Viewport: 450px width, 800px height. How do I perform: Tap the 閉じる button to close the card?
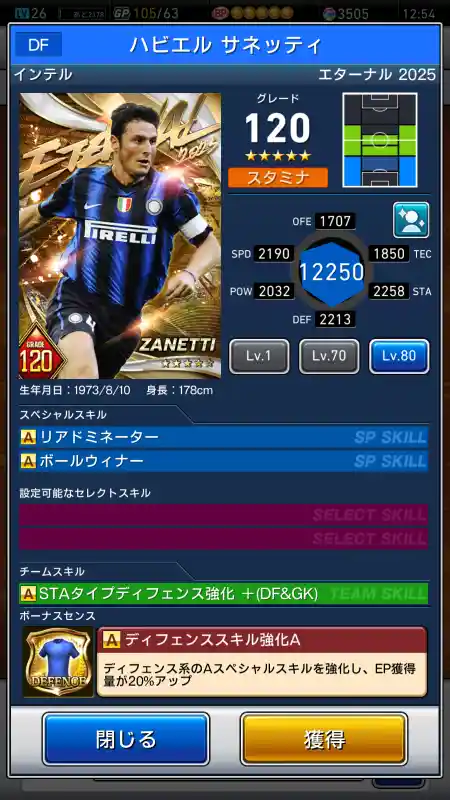[126, 739]
